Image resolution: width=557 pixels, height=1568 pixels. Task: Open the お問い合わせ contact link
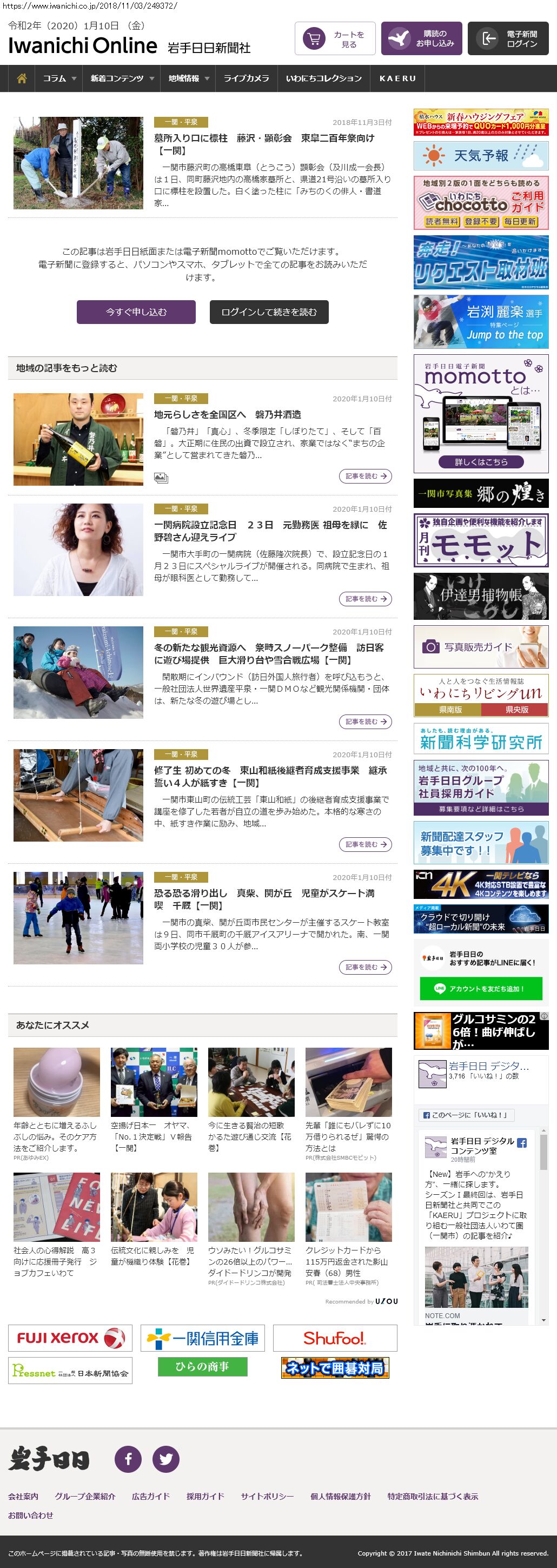click(x=30, y=1515)
